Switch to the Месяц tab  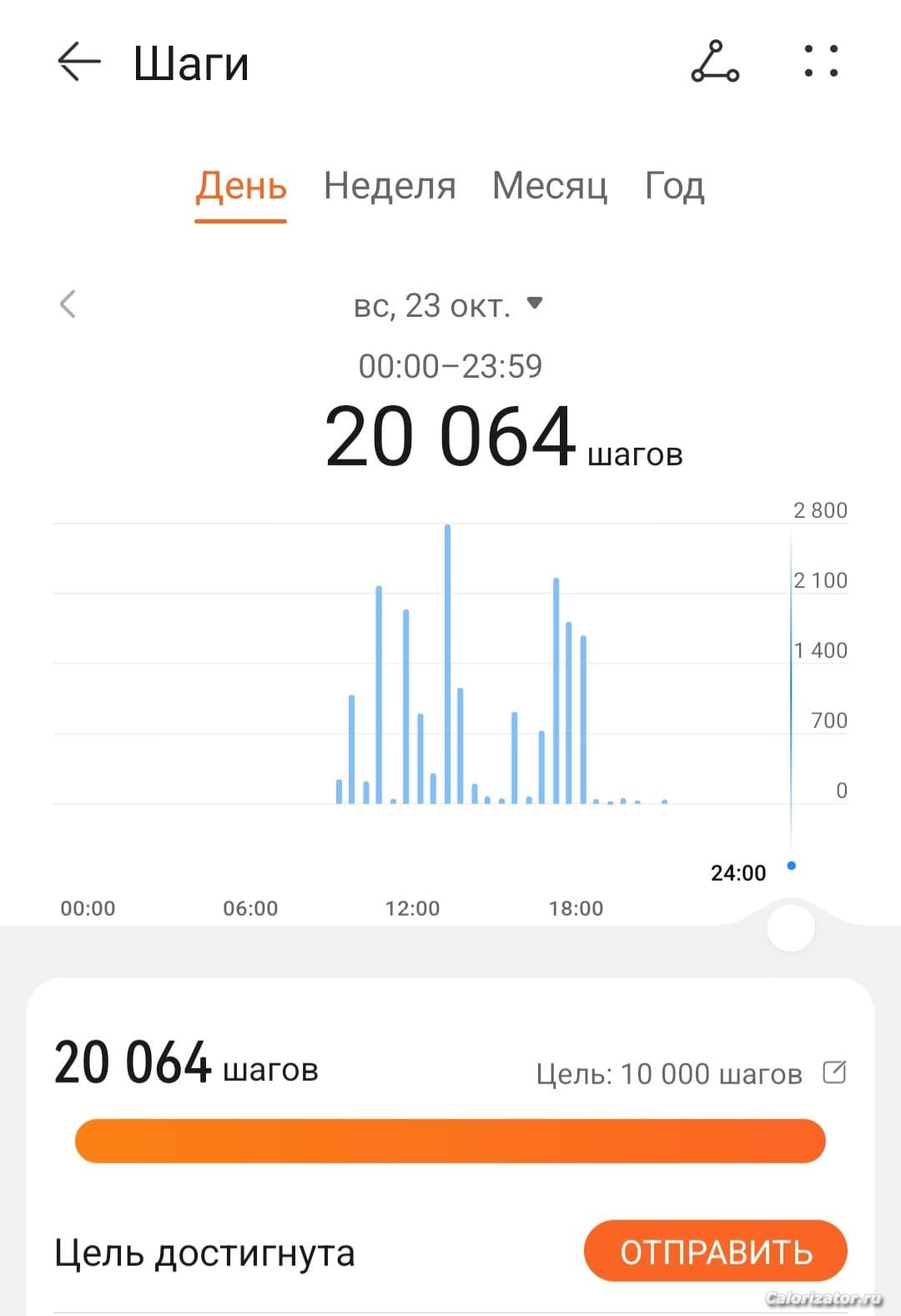click(x=550, y=186)
